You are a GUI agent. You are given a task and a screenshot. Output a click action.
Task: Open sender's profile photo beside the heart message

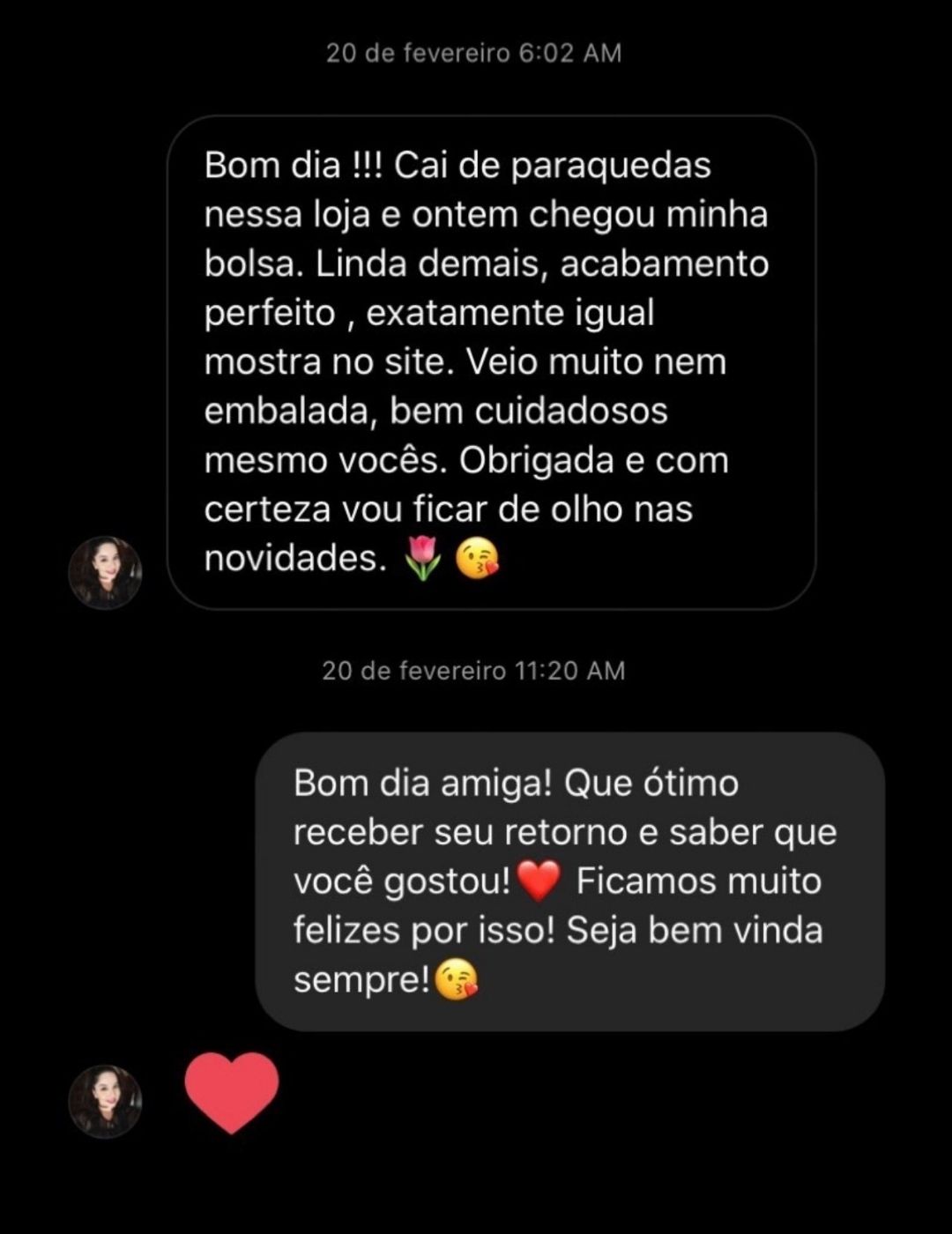[x=105, y=1101]
